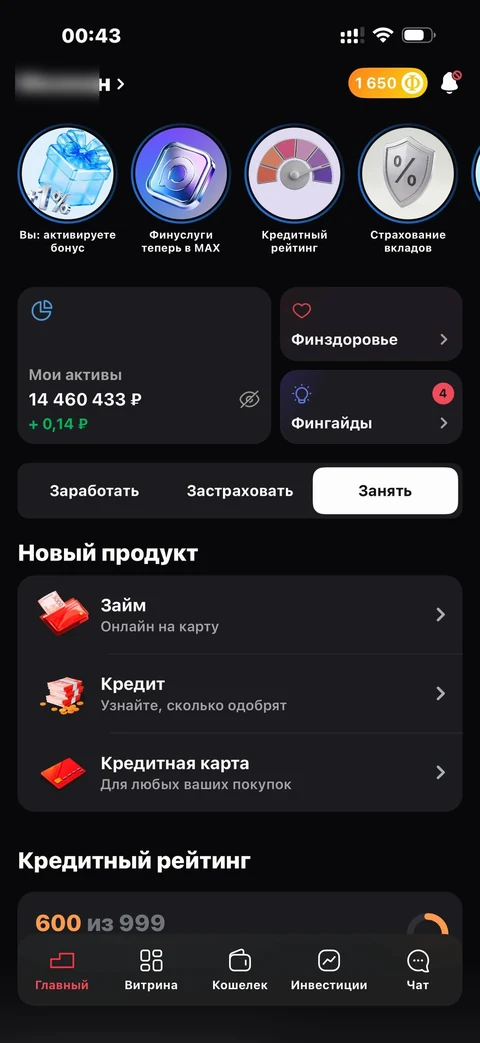The width and height of the screenshot is (480, 1043).
Task: Open the 'Страхование вкладов' story
Action: click(408, 190)
